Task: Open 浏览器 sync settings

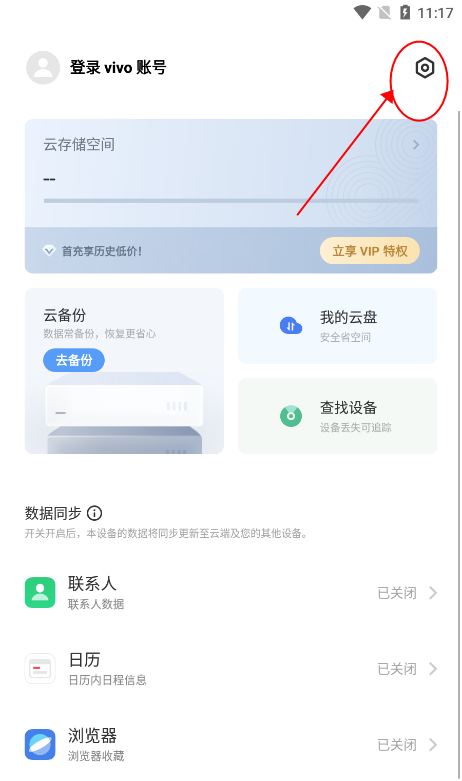Action: point(231,745)
